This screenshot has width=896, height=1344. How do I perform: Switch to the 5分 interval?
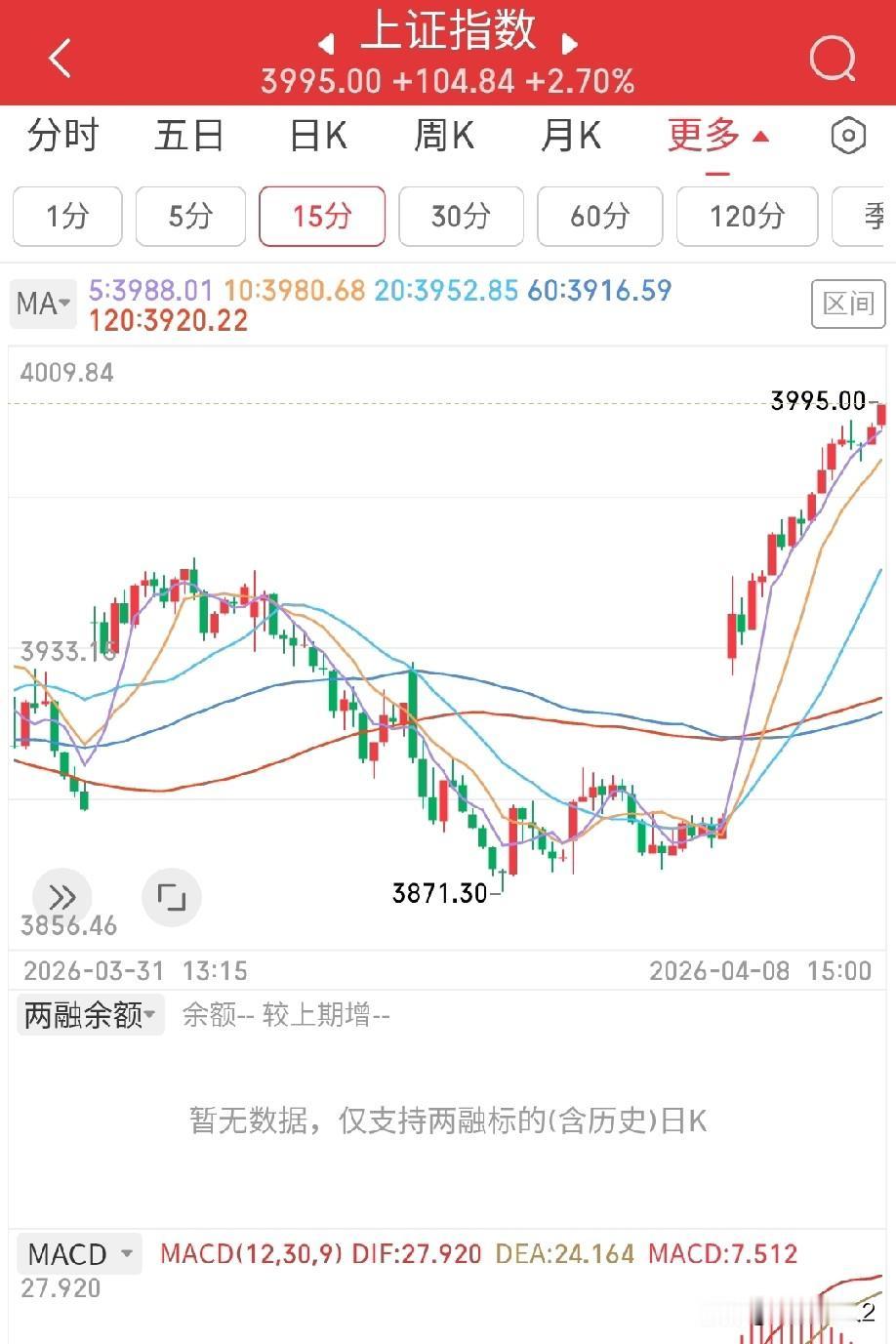pos(191,217)
